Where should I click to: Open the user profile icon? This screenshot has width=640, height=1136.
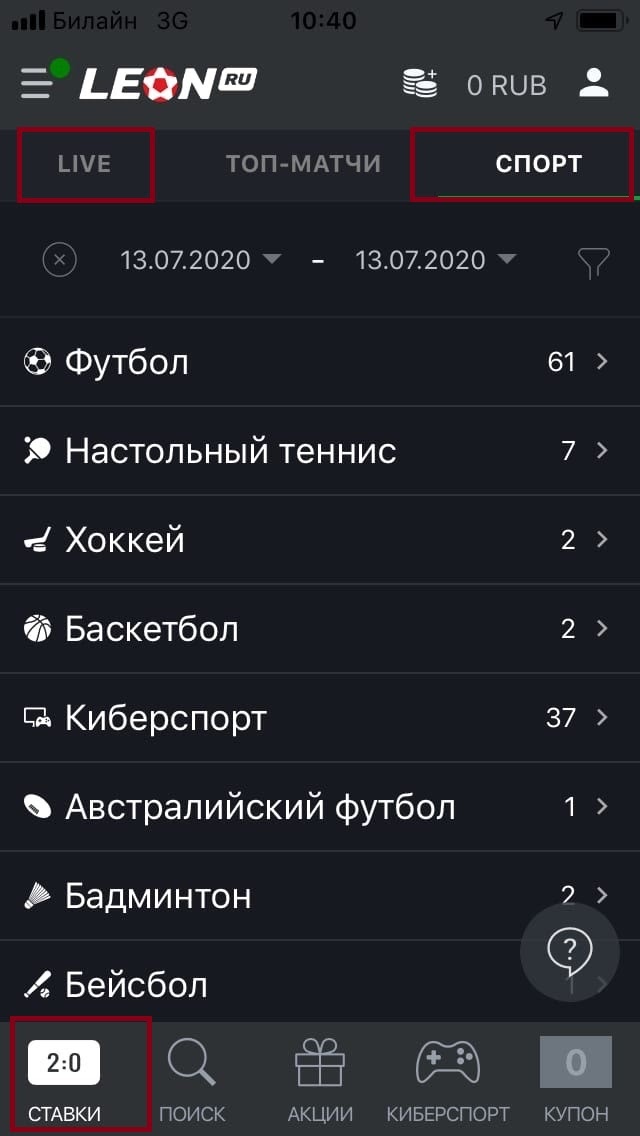(x=594, y=84)
